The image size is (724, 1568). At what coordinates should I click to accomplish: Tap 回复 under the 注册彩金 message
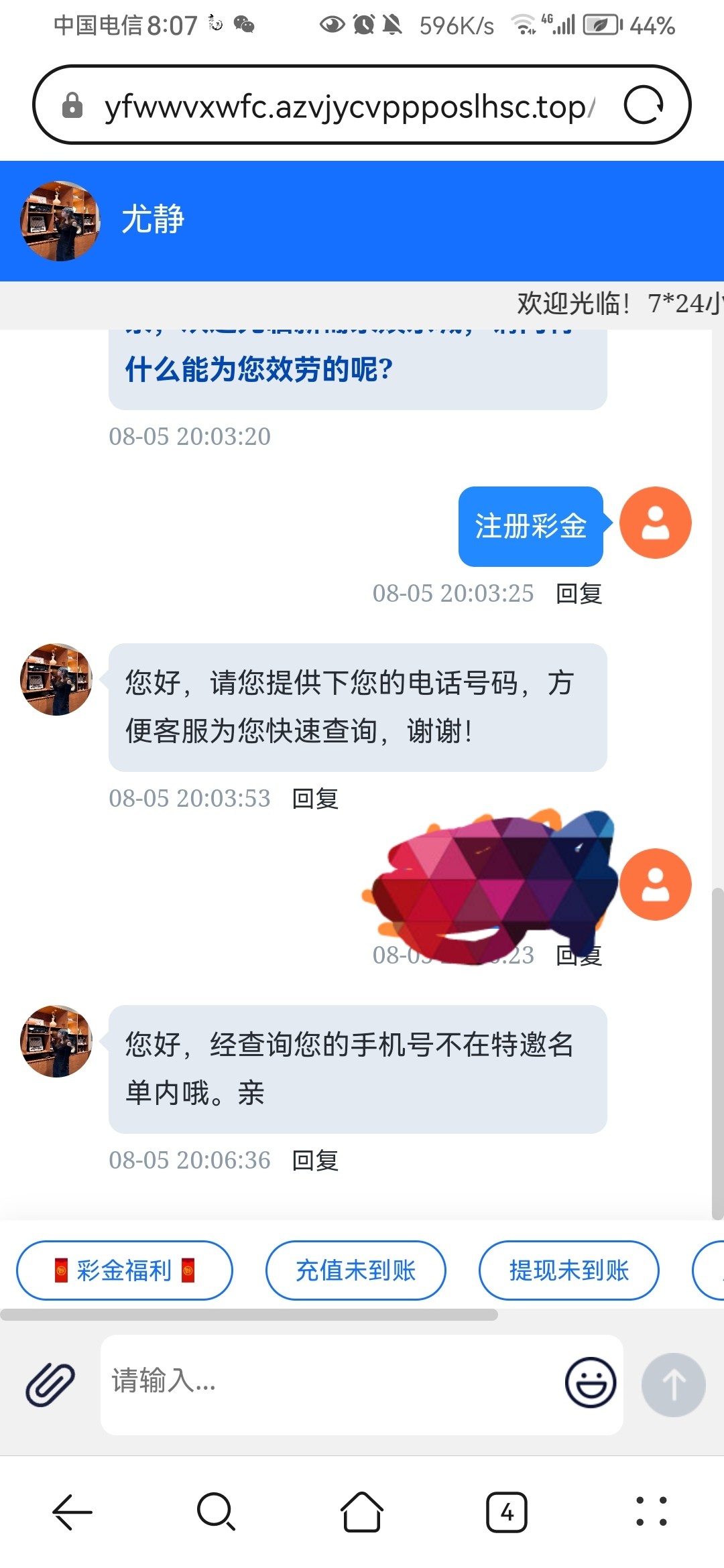click(x=579, y=594)
